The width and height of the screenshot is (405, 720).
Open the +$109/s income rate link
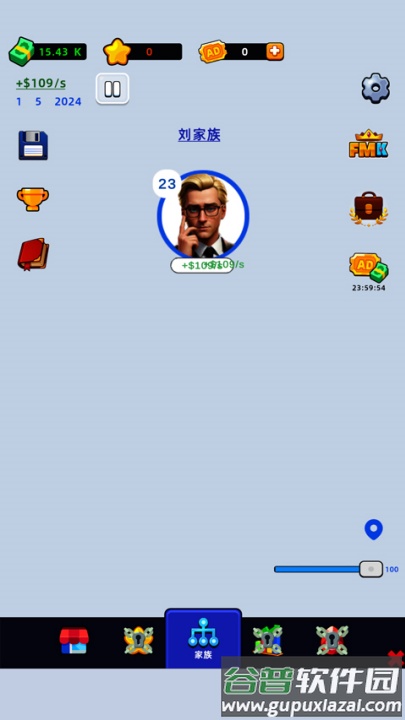point(41,84)
